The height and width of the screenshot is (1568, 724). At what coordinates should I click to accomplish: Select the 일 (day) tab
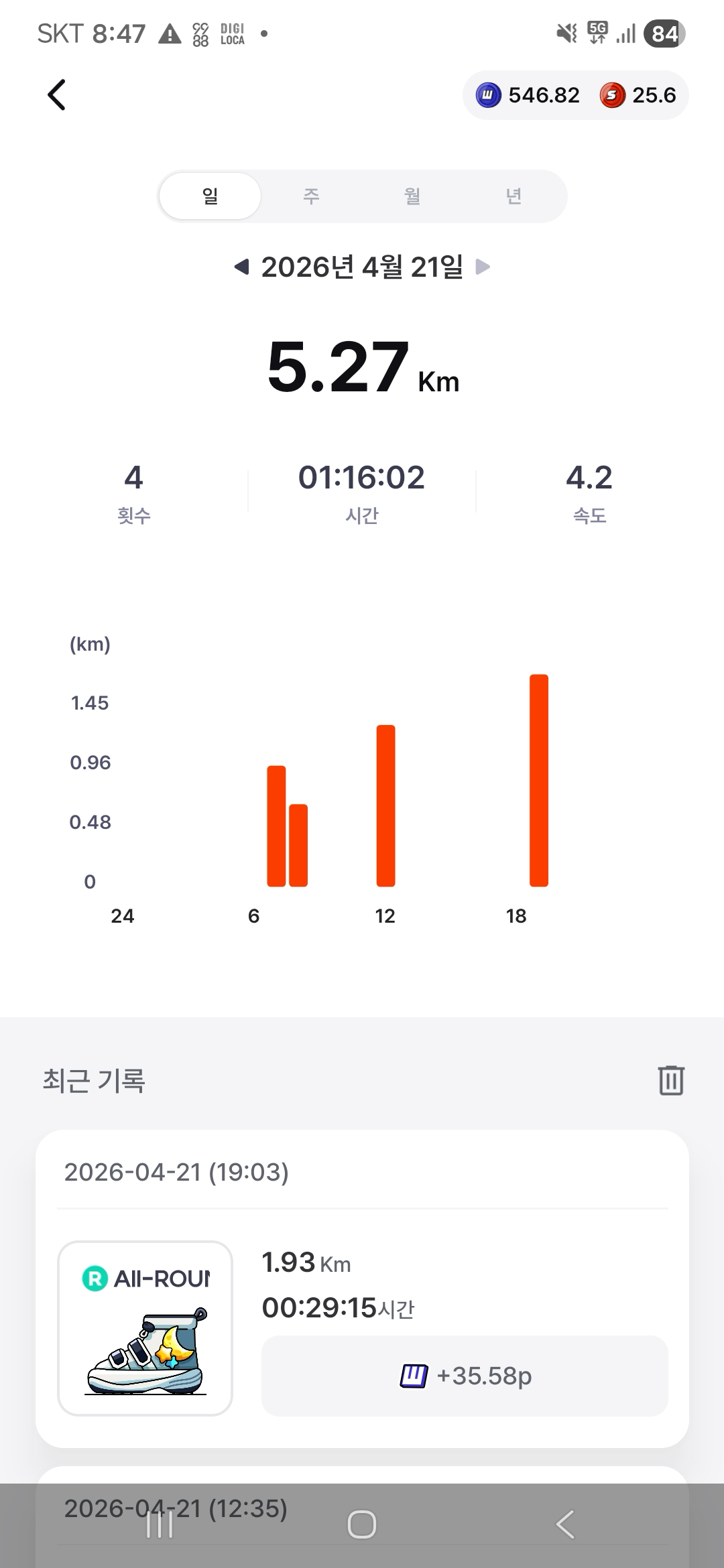coord(210,196)
